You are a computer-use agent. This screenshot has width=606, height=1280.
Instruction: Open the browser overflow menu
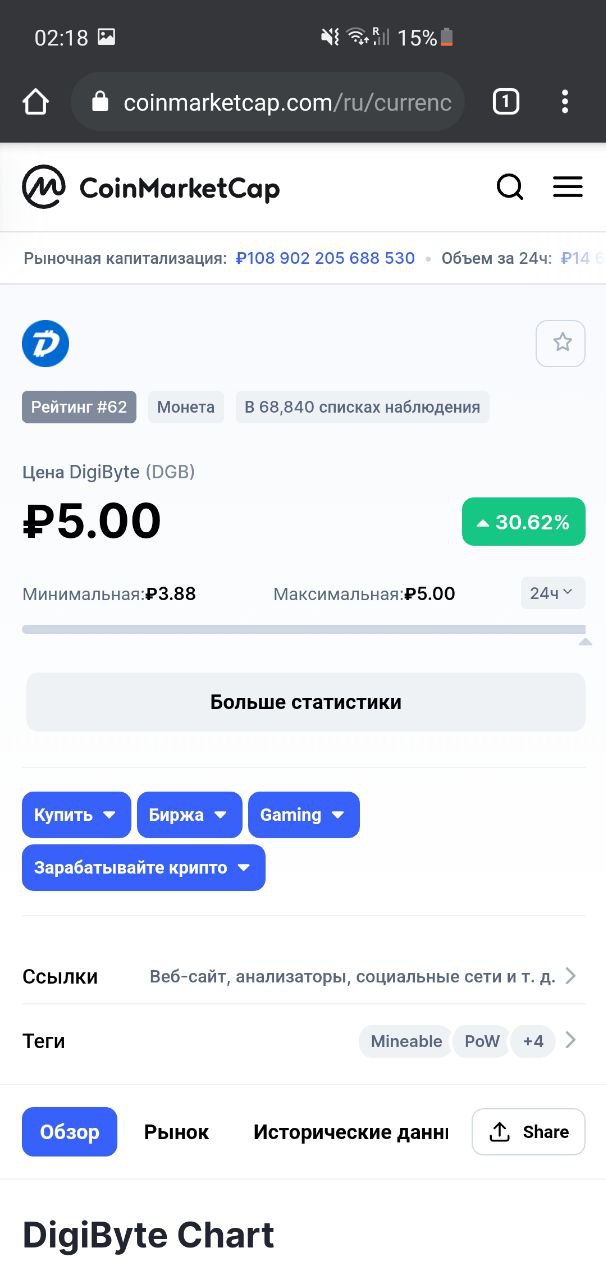click(565, 102)
